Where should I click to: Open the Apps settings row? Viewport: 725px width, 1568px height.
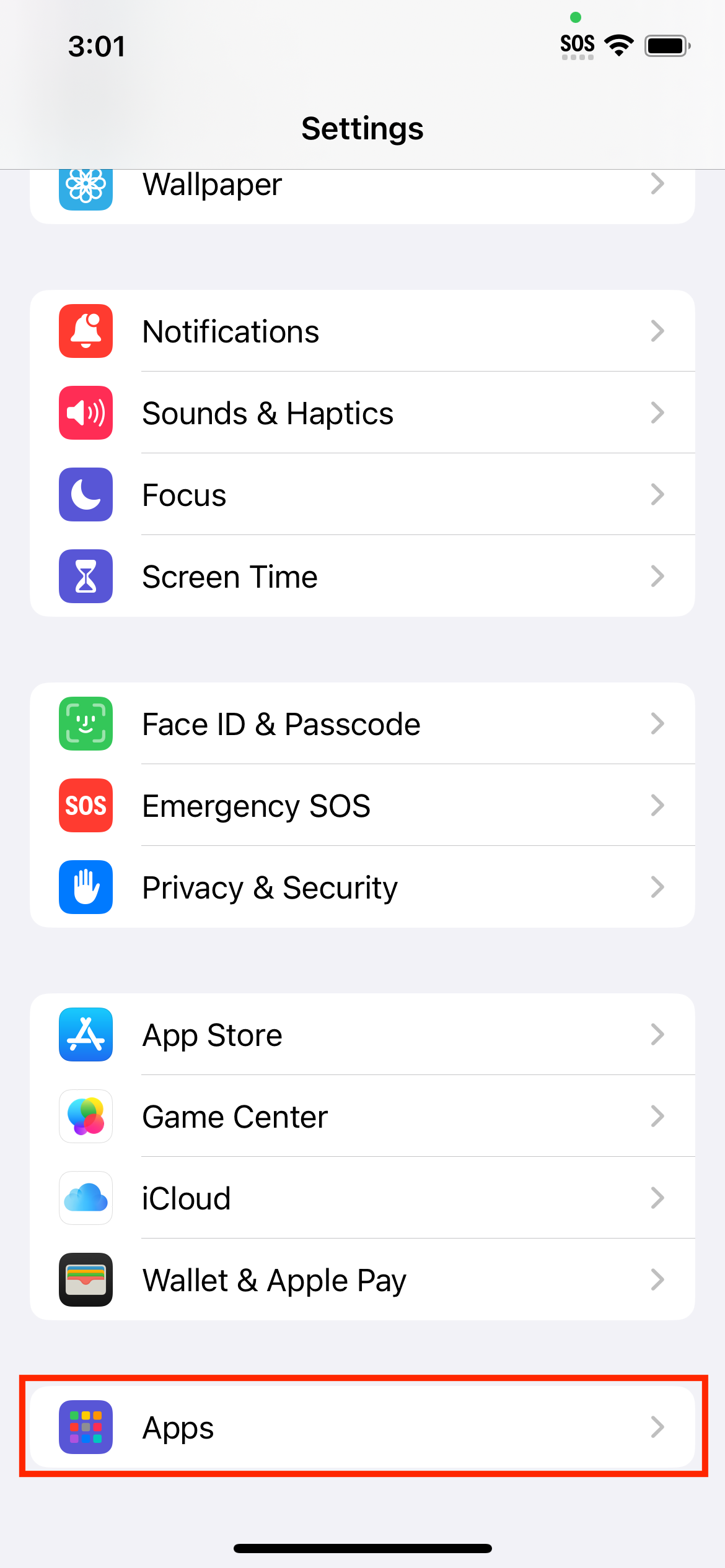(362, 1427)
